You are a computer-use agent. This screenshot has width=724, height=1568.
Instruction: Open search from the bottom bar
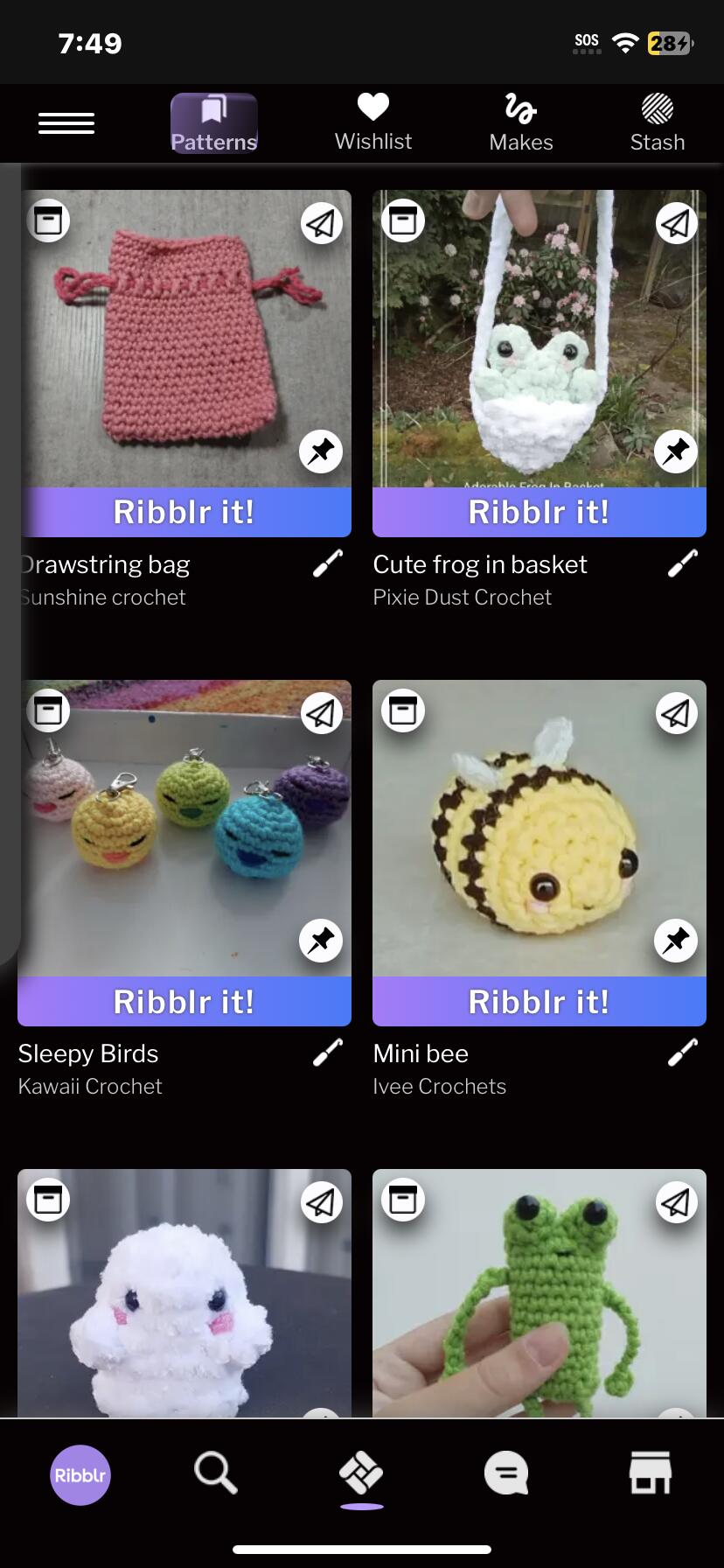pyautogui.click(x=216, y=1473)
